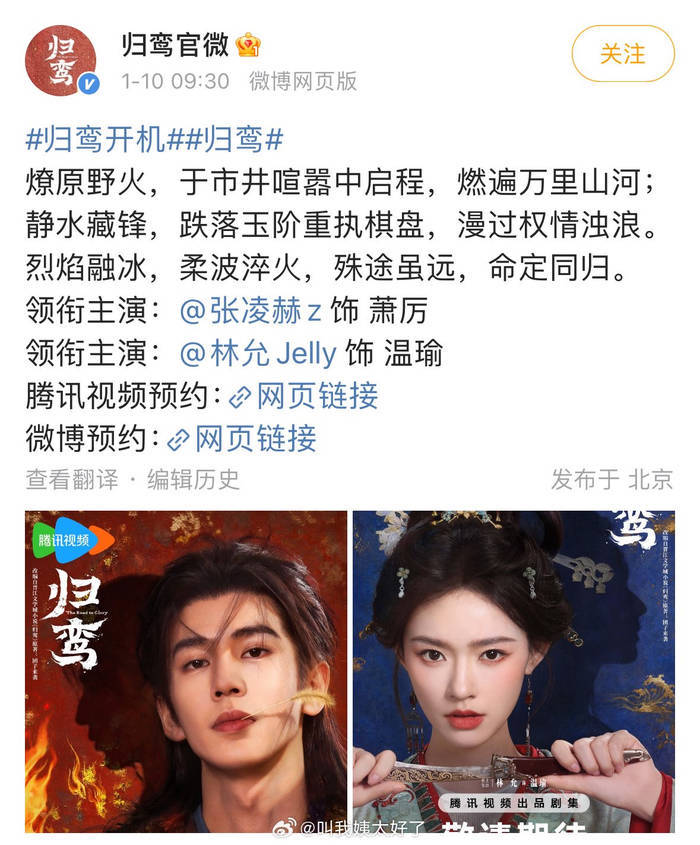Follow 归鸾官微 with 关注 button
Viewport: 700px width, 845px height.
622,53
